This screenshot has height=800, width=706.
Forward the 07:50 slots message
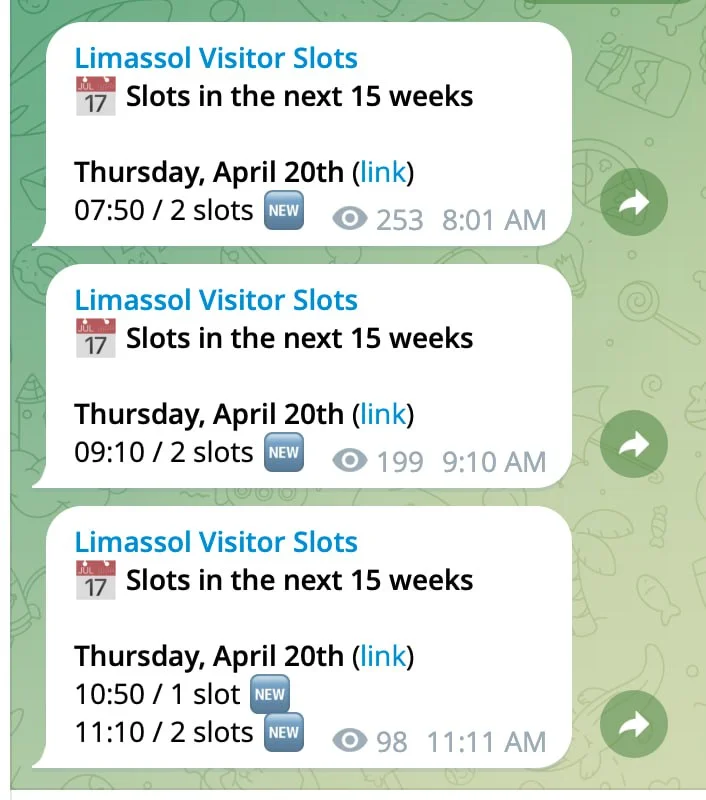[634, 203]
